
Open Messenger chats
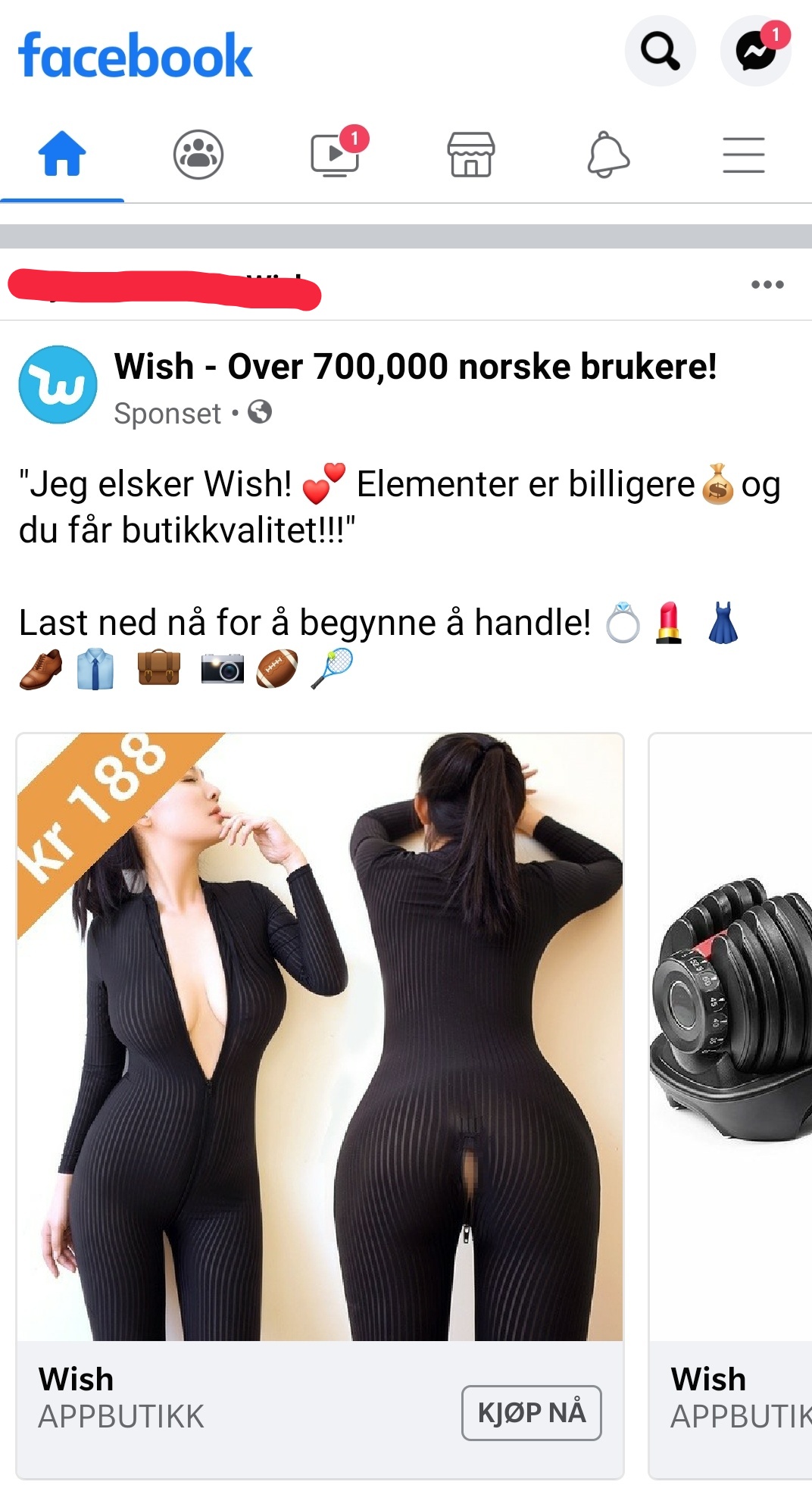click(x=755, y=51)
